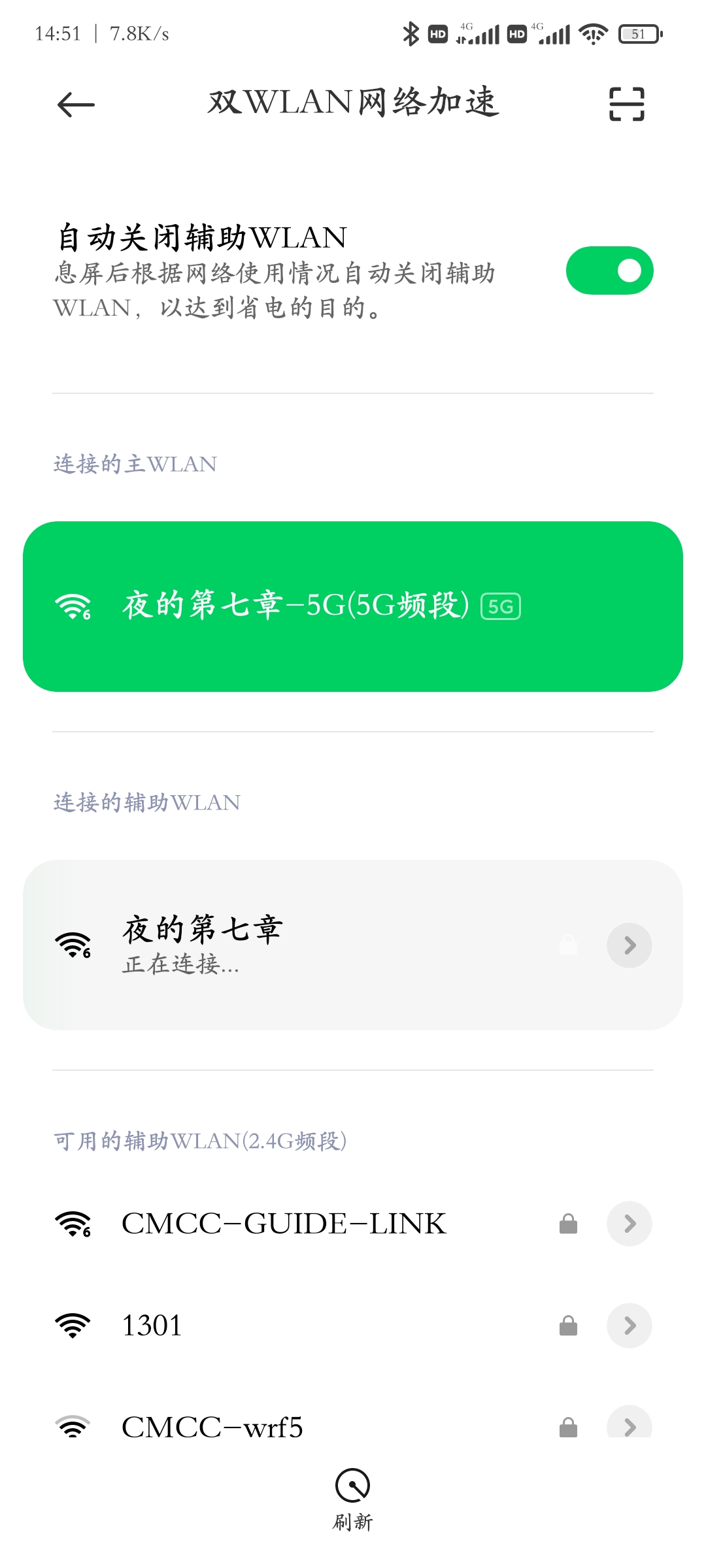Open details arrow for 夜的第七章 network
This screenshot has height=1568, width=706.
pyautogui.click(x=630, y=945)
